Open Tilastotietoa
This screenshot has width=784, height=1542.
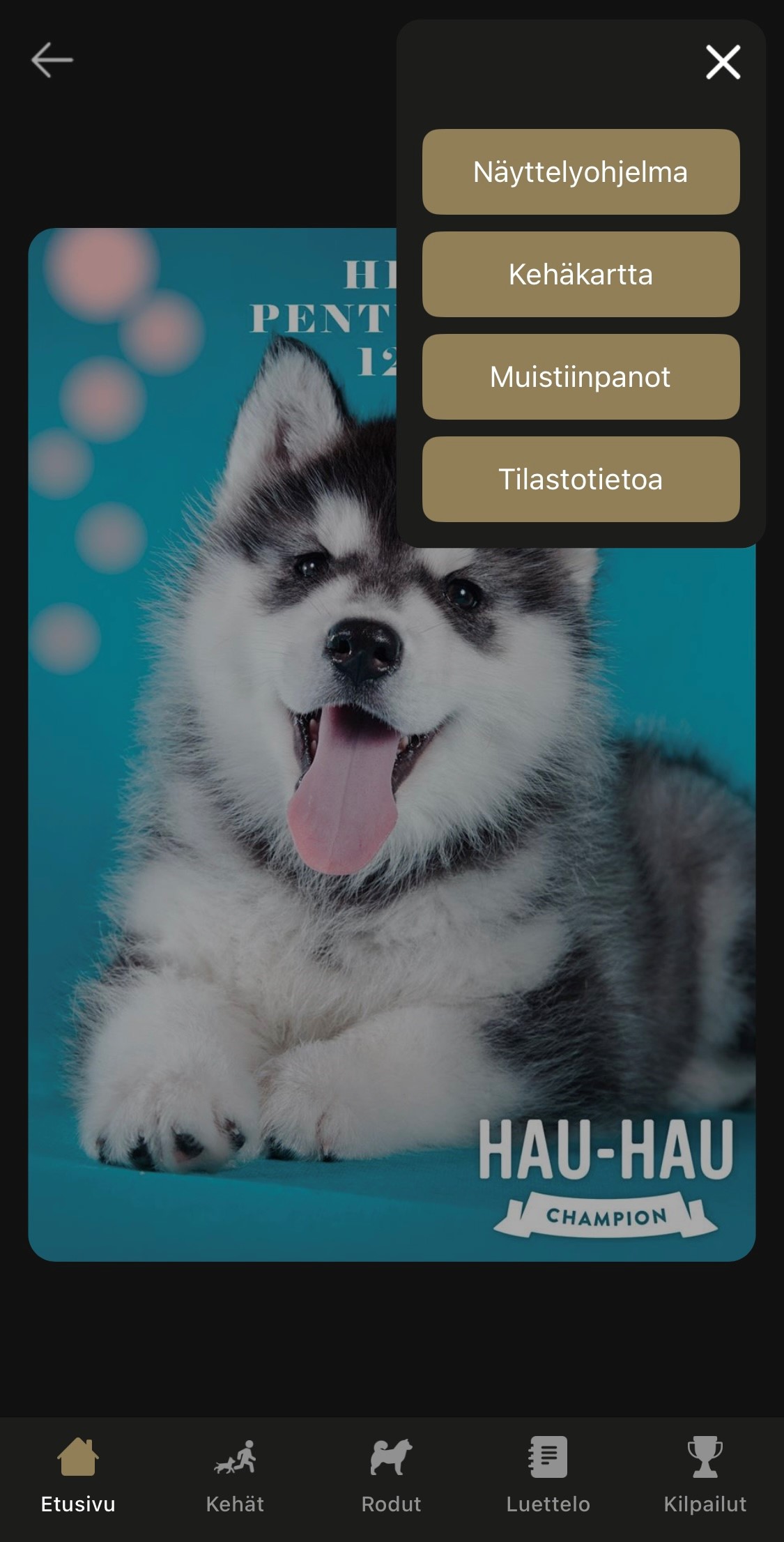[x=581, y=479]
